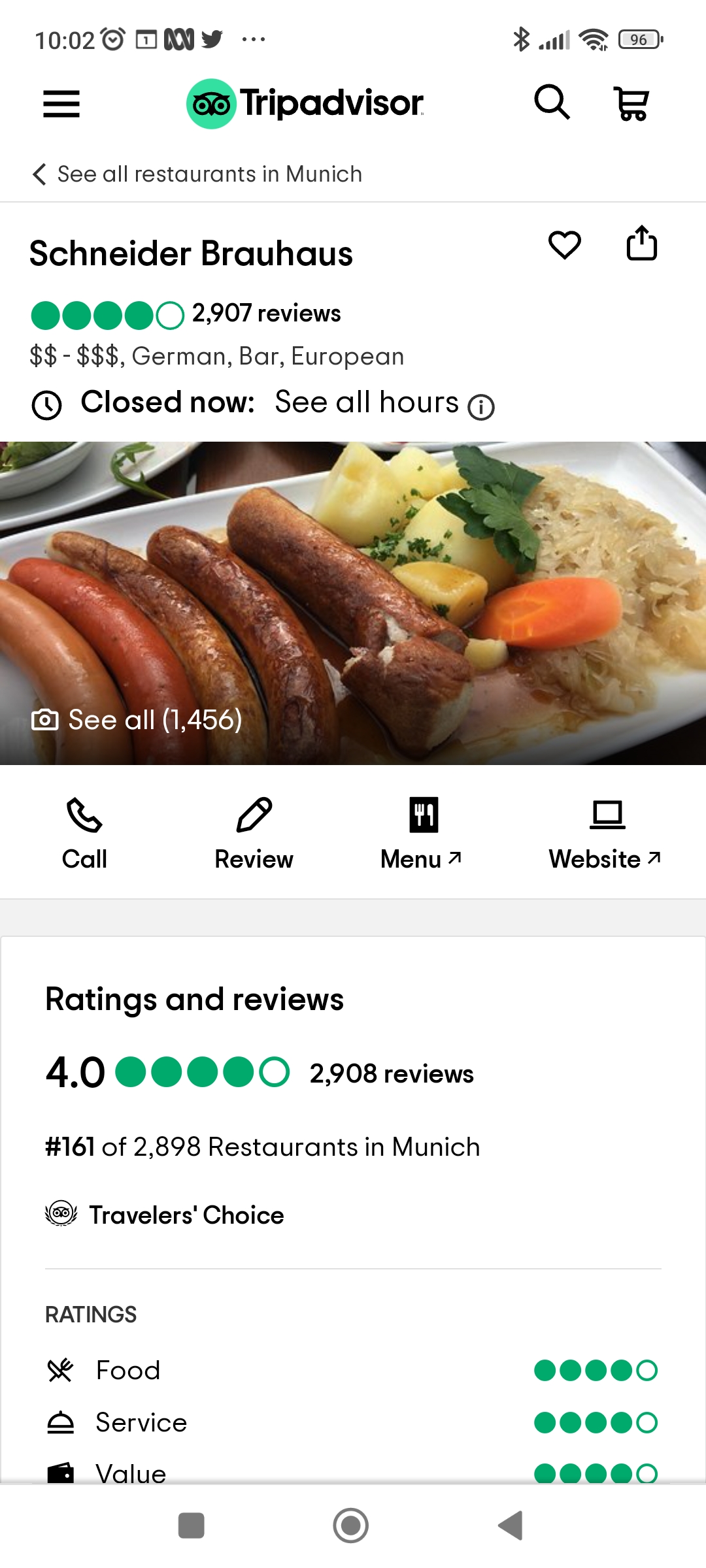Open the 2,907 reviews link

(x=266, y=314)
